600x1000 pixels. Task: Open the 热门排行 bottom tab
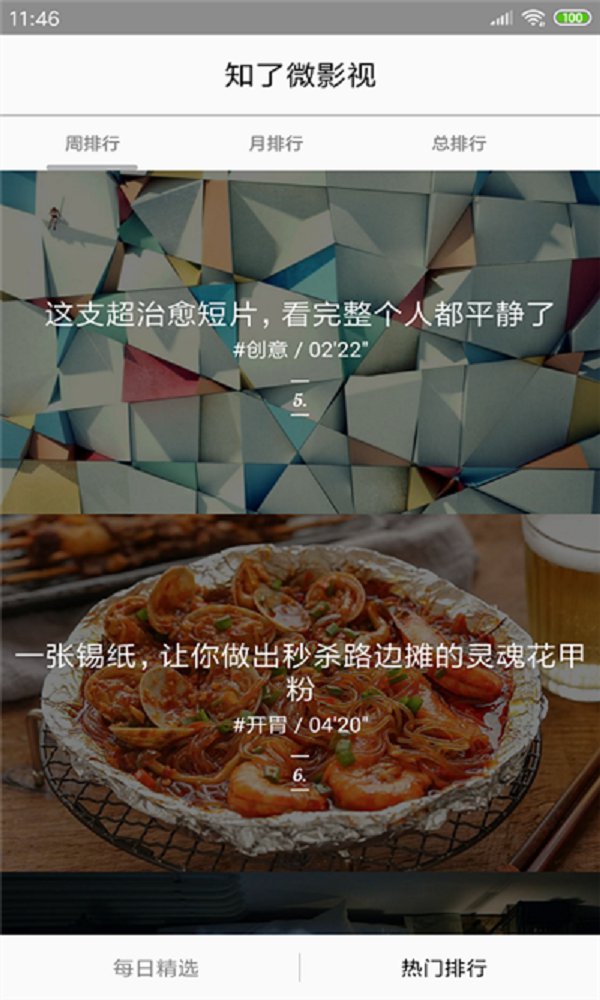(443, 968)
